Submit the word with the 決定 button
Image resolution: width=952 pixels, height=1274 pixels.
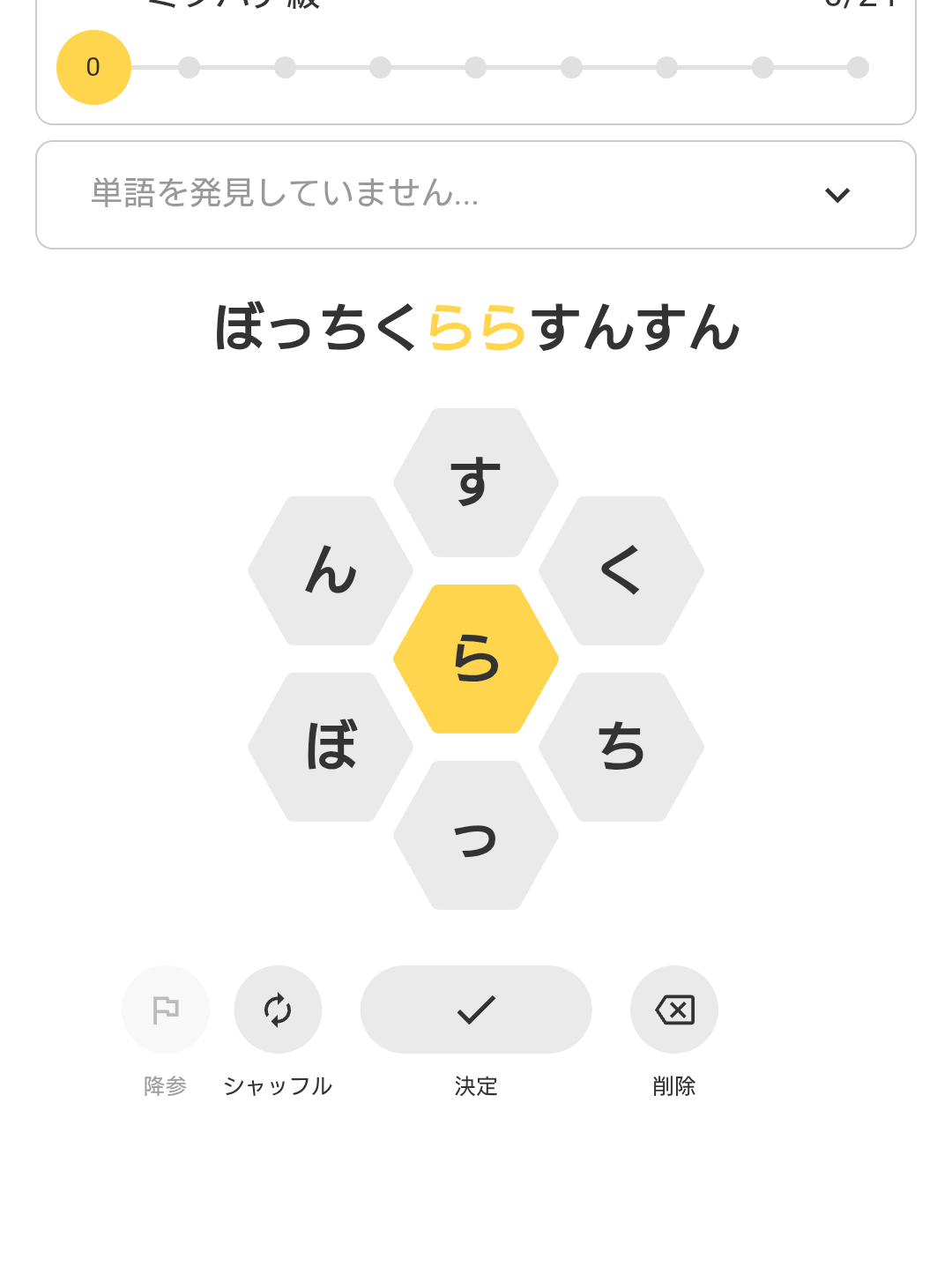click(476, 1010)
